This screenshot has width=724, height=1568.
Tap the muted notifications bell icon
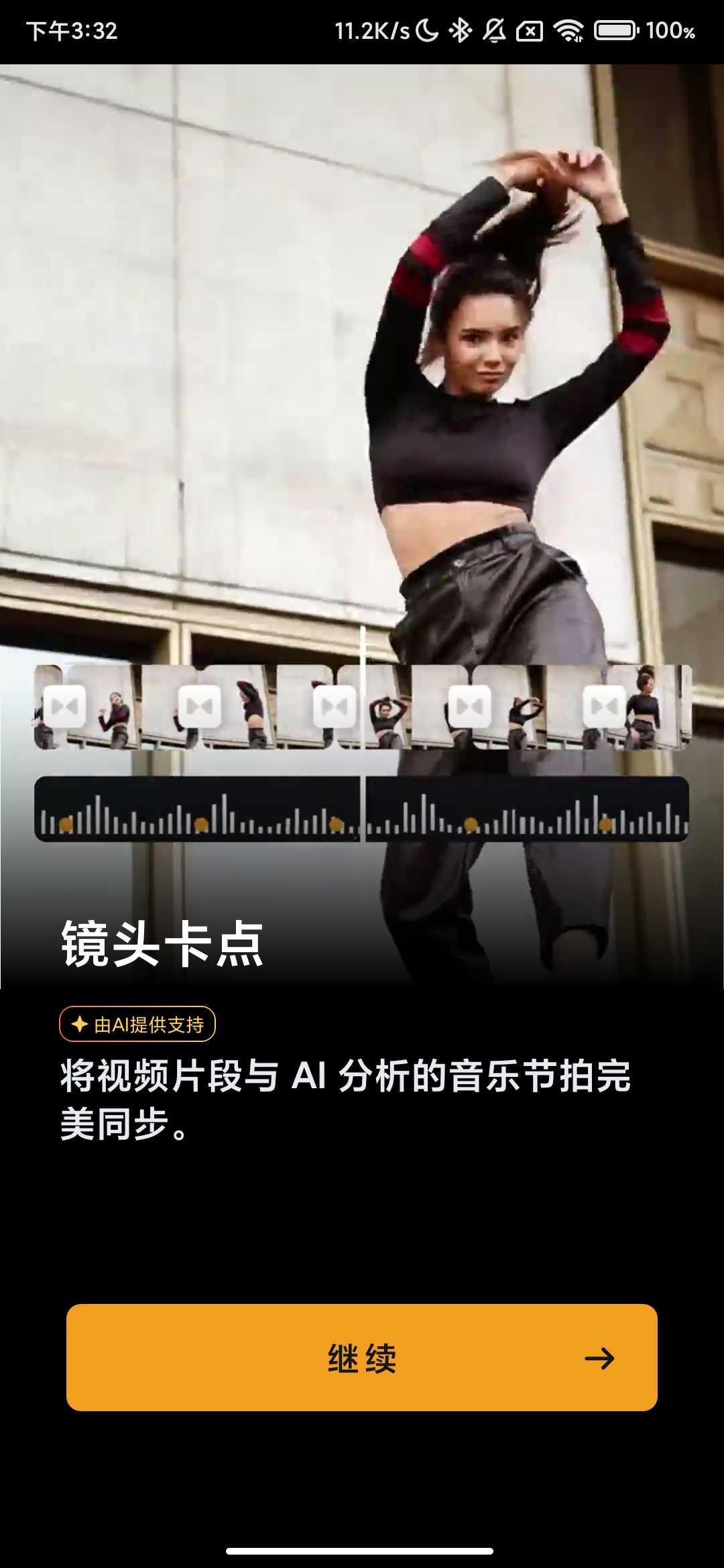pos(494,30)
